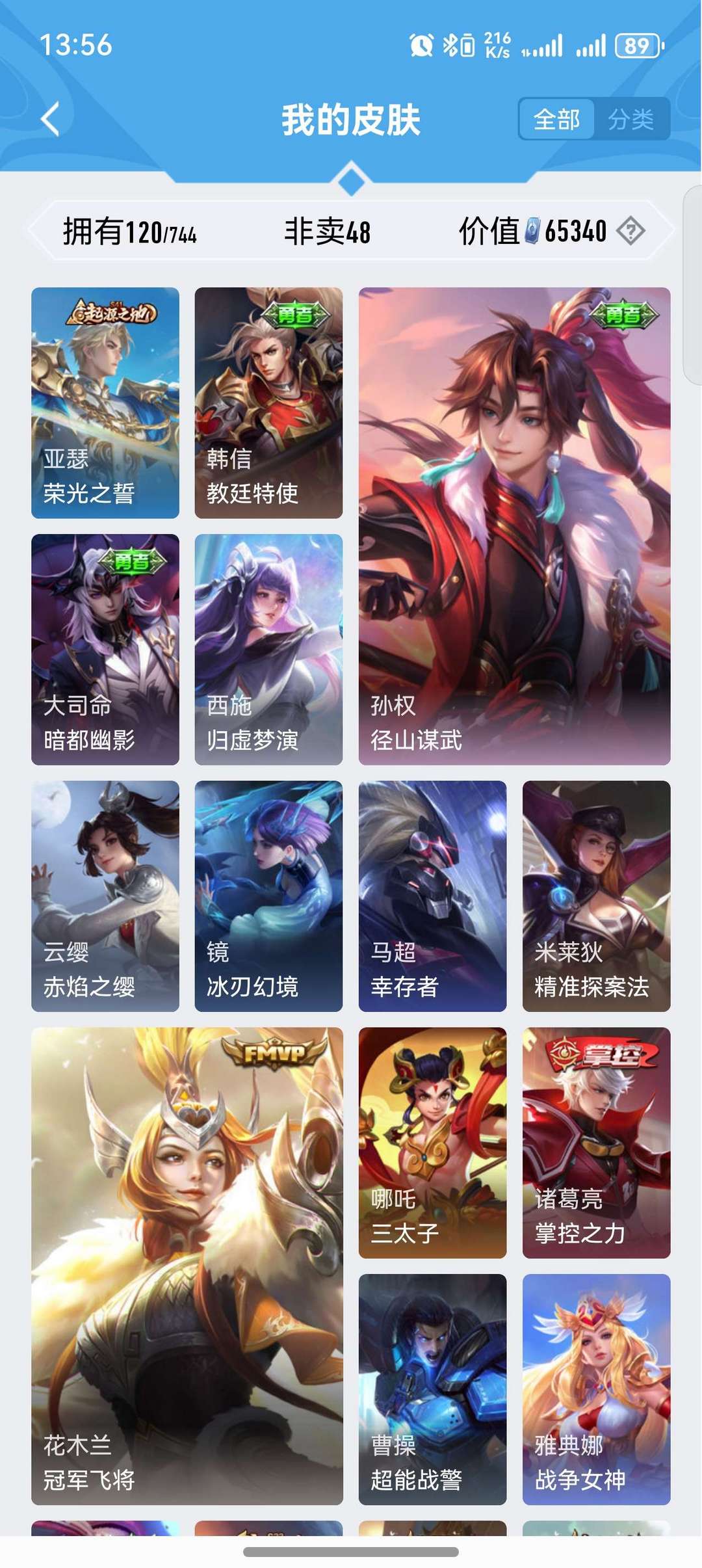Screen dimensions: 702x1568
Task: Switch to the 分类 tab
Action: 630,119
